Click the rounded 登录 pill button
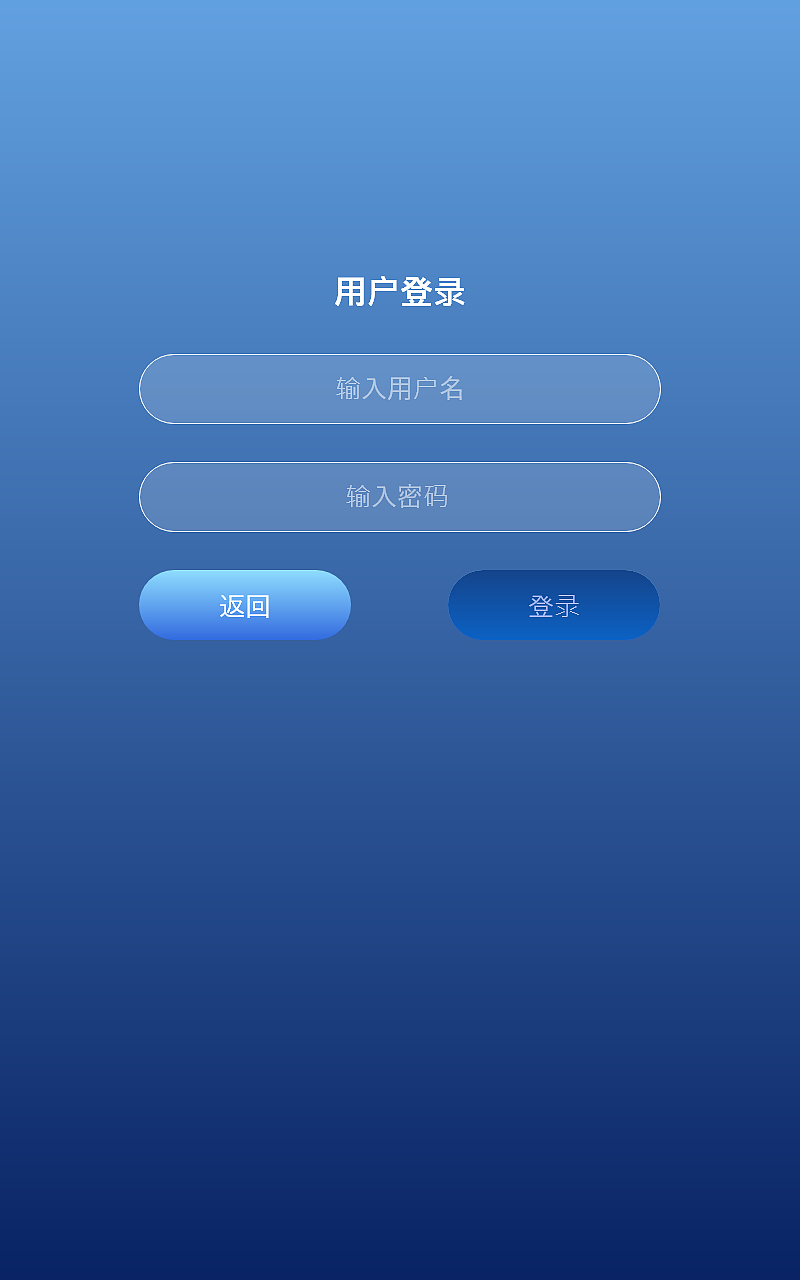Viewport: 800px width, 1280px height. (x=554, y=605)
